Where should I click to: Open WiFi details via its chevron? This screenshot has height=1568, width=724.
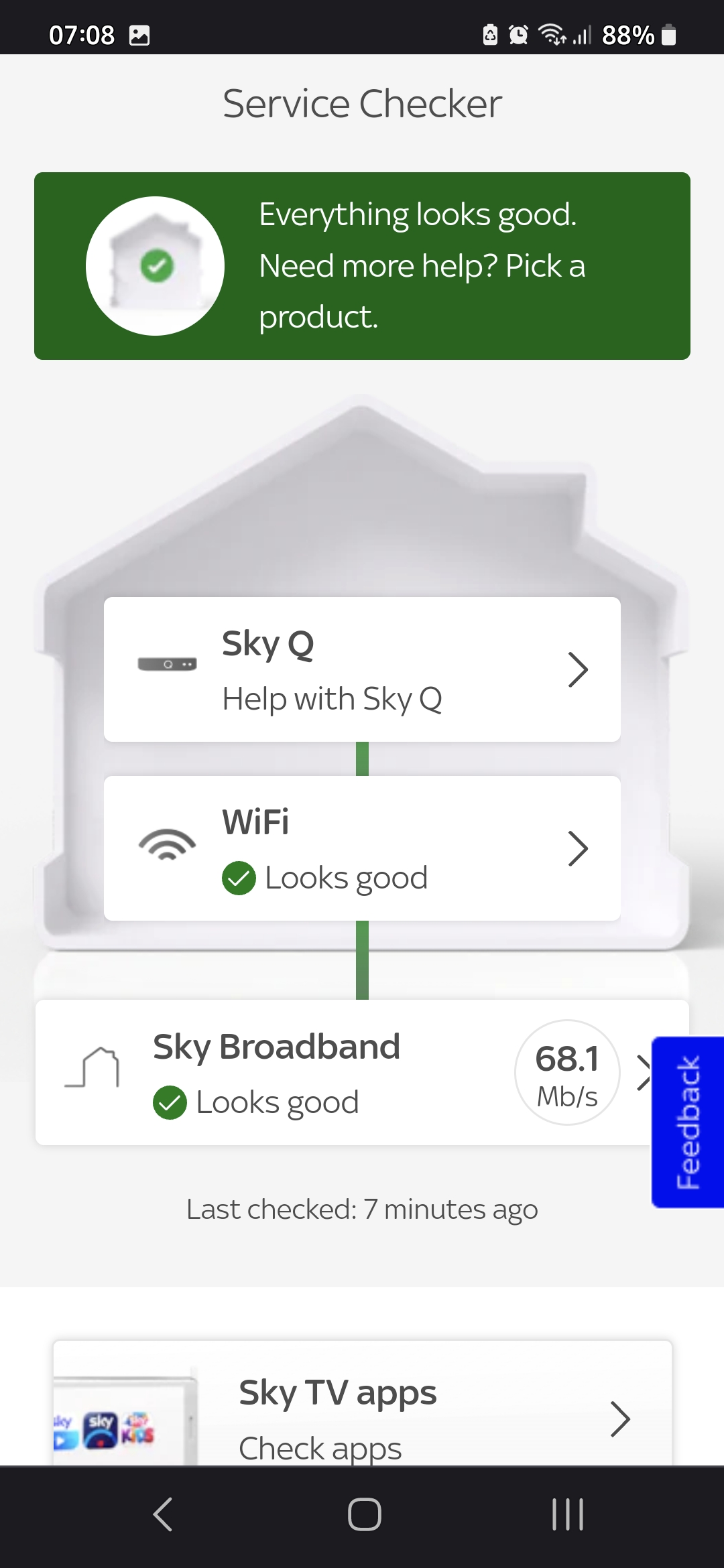578,848
